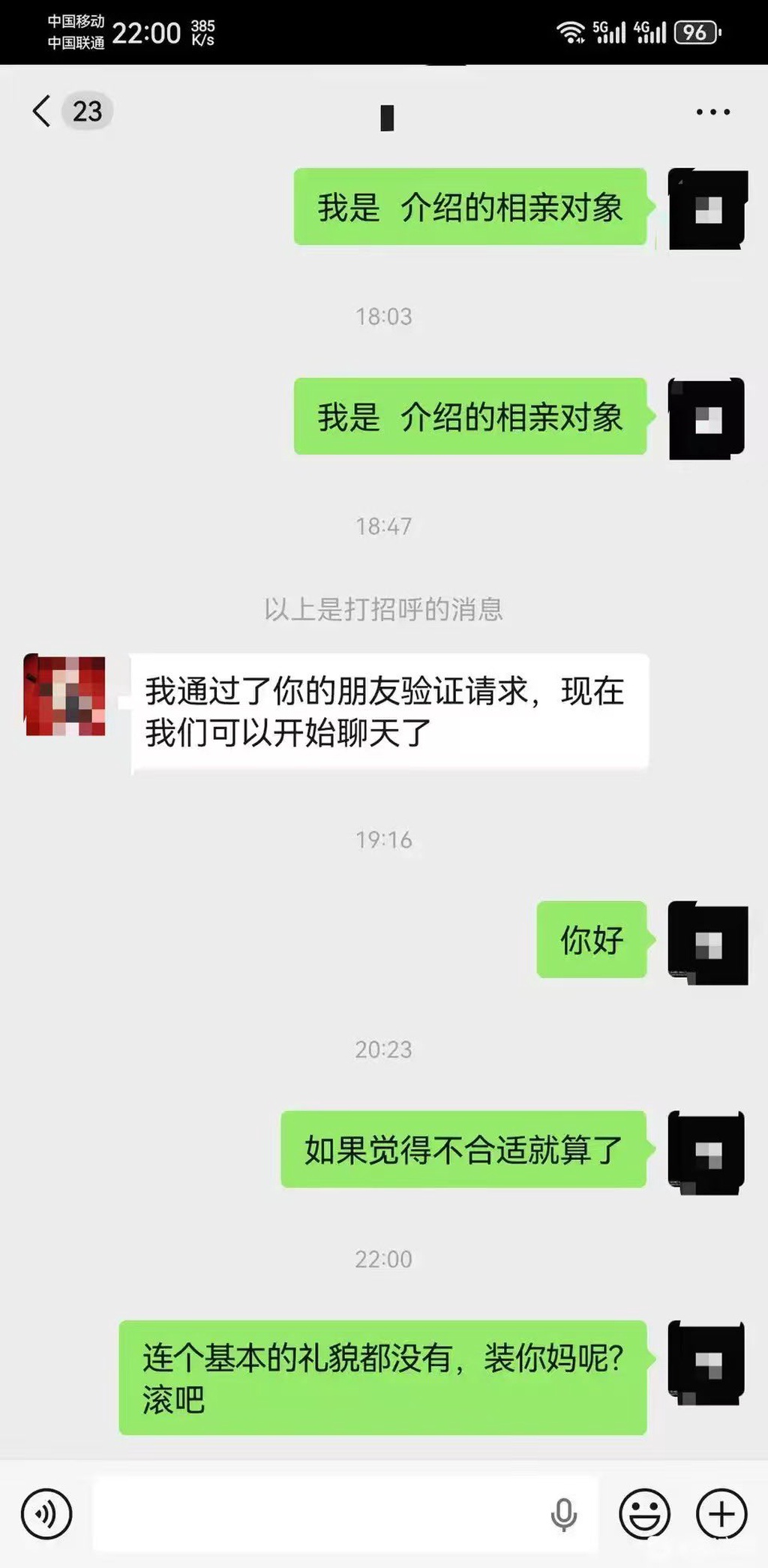
Task: Focus the message text field
Action: (x=319, y=1513)
